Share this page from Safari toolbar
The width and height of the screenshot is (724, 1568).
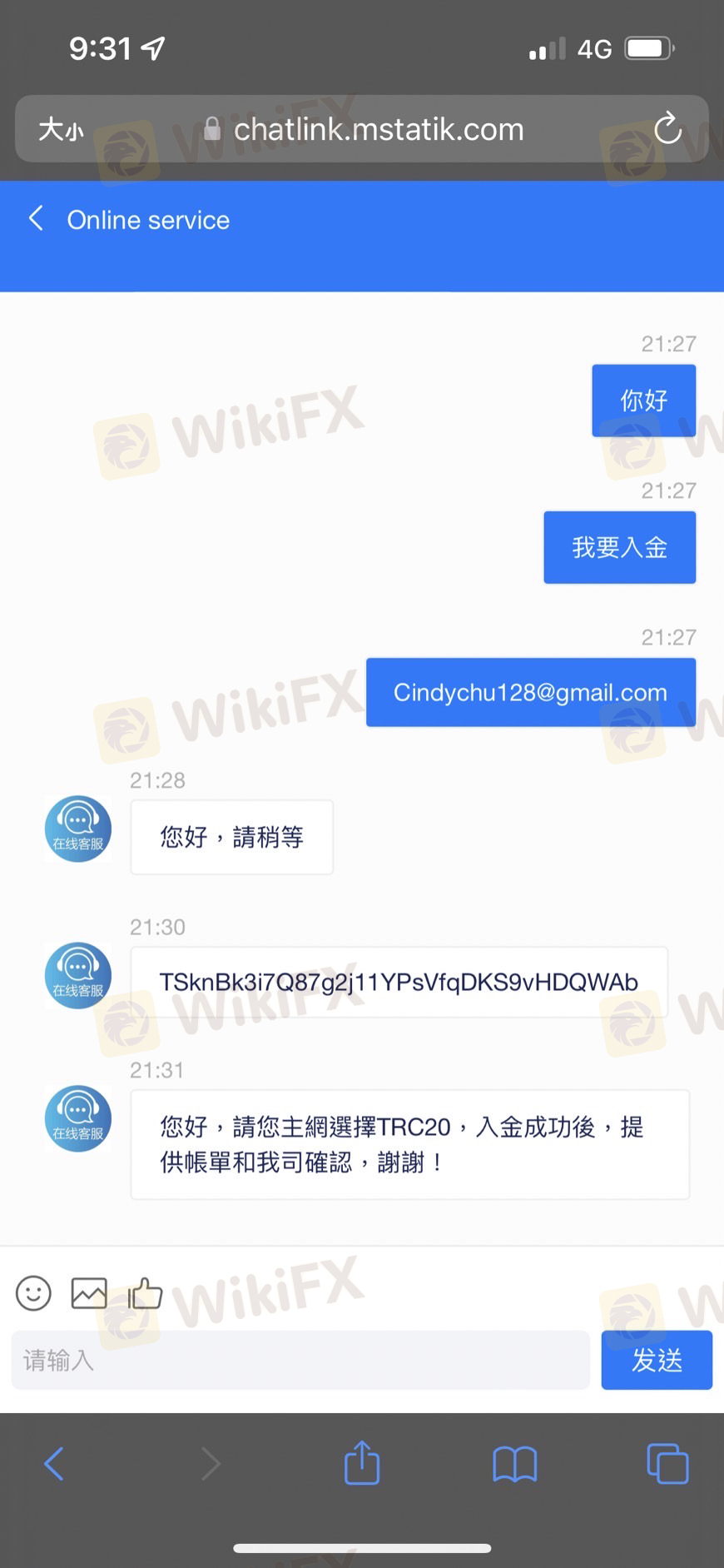coord(362,1463)
